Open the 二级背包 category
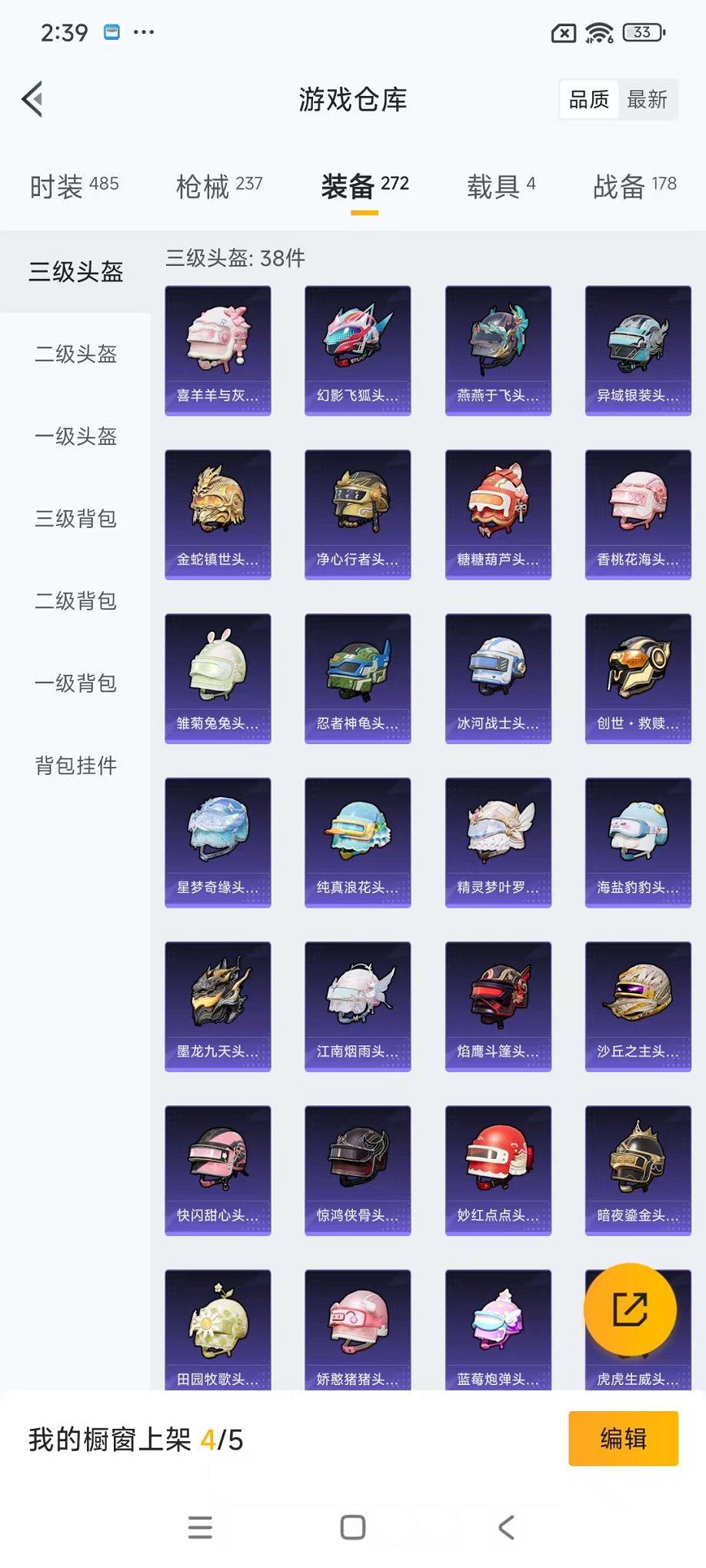The image size is (706, 1568). tap(75, 601)
